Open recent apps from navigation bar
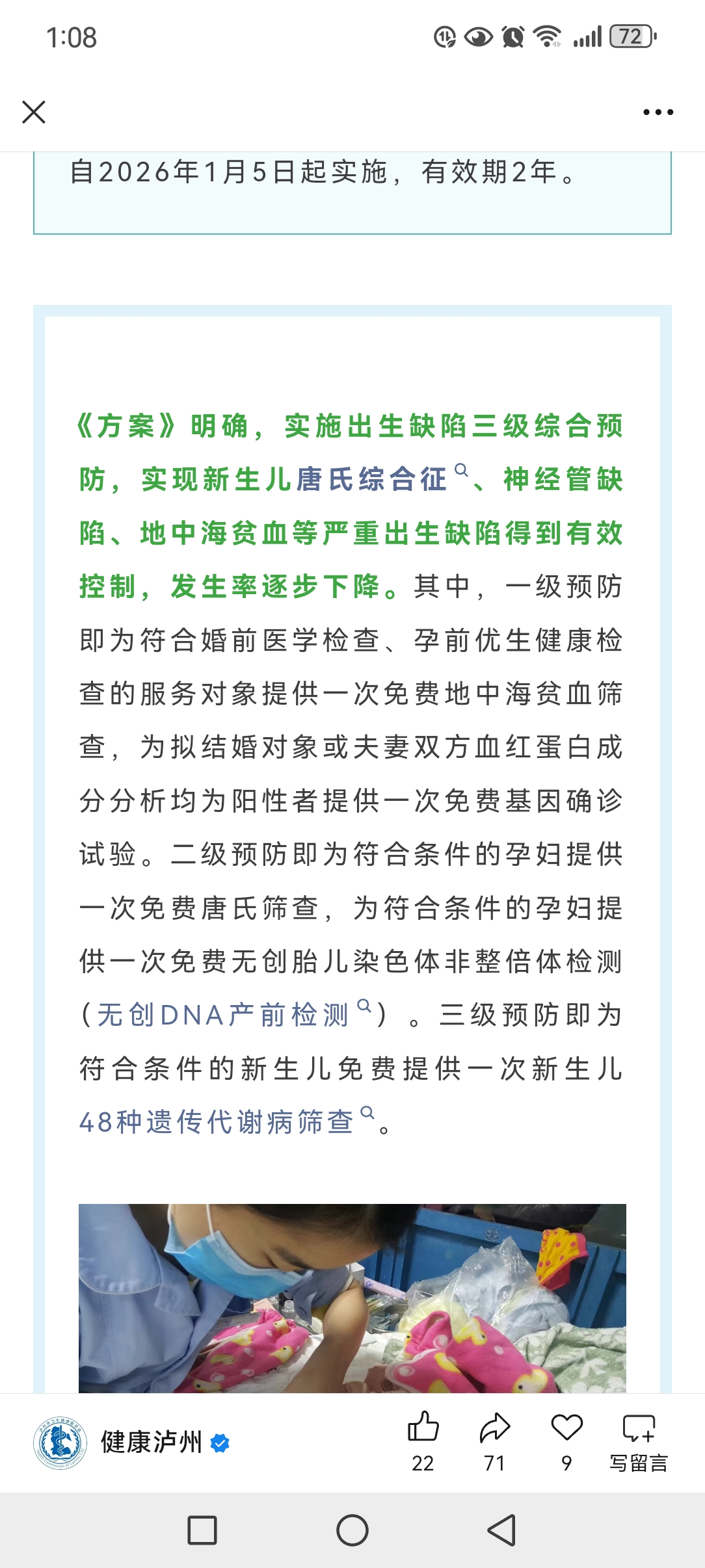The height and width of the screenshot is (1568, 705). [202, 1530]
